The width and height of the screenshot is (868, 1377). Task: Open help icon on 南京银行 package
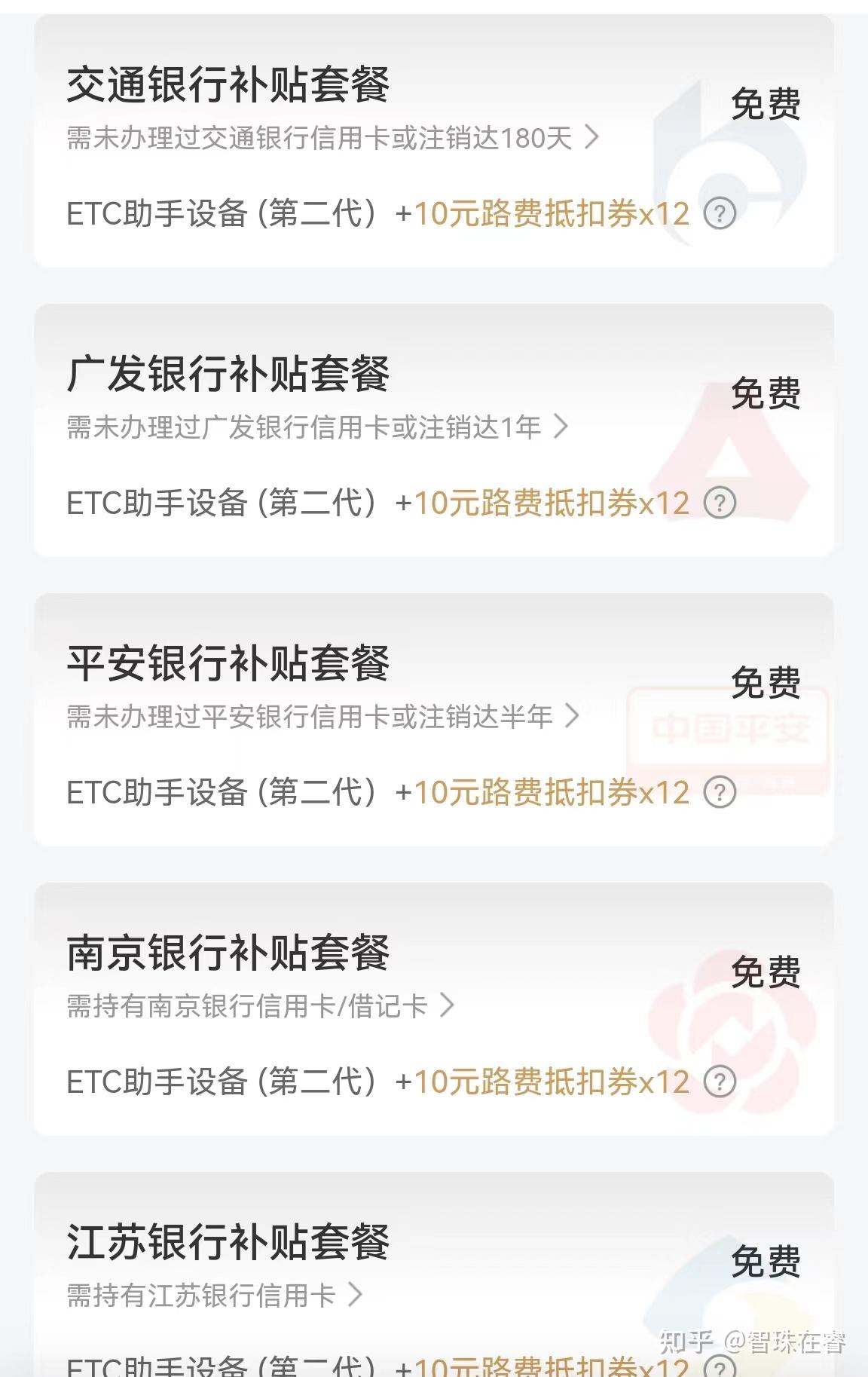point(722,1079)
